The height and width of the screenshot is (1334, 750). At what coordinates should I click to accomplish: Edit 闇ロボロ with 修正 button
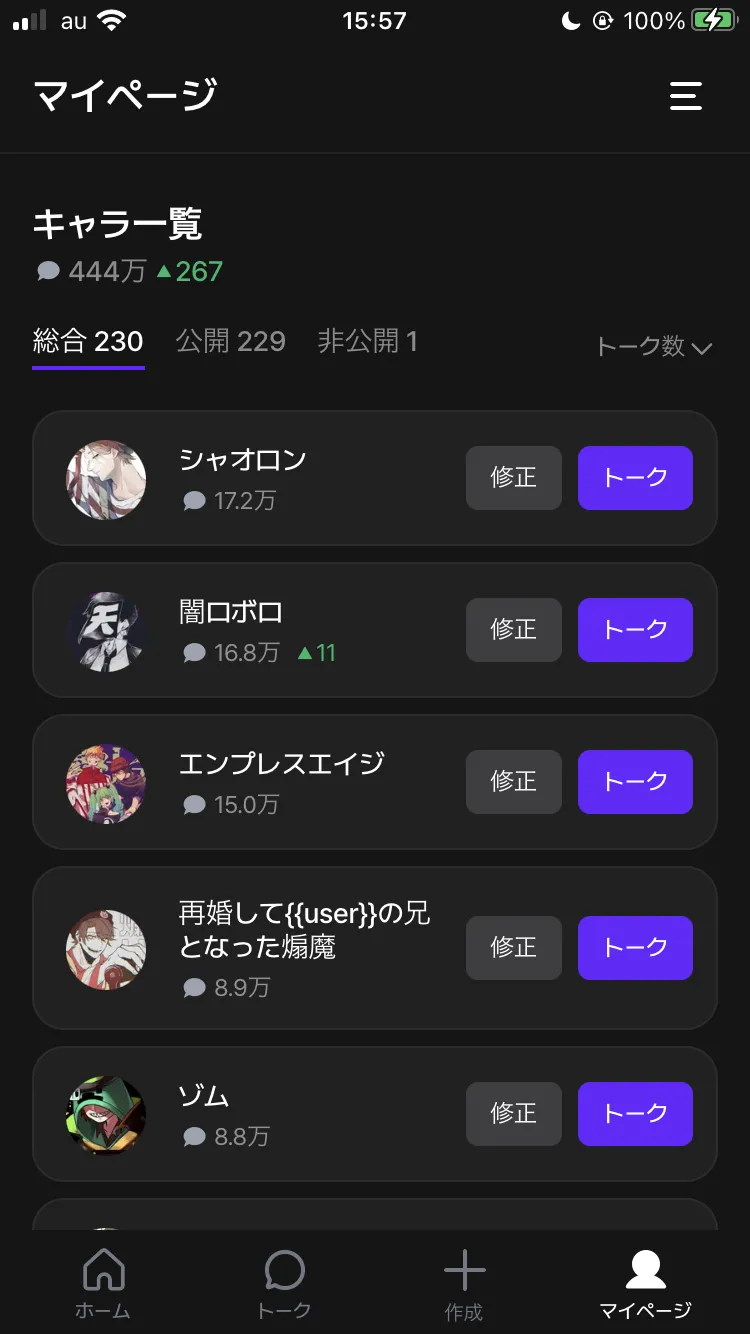pyautogui.click(x=513, y=630)
